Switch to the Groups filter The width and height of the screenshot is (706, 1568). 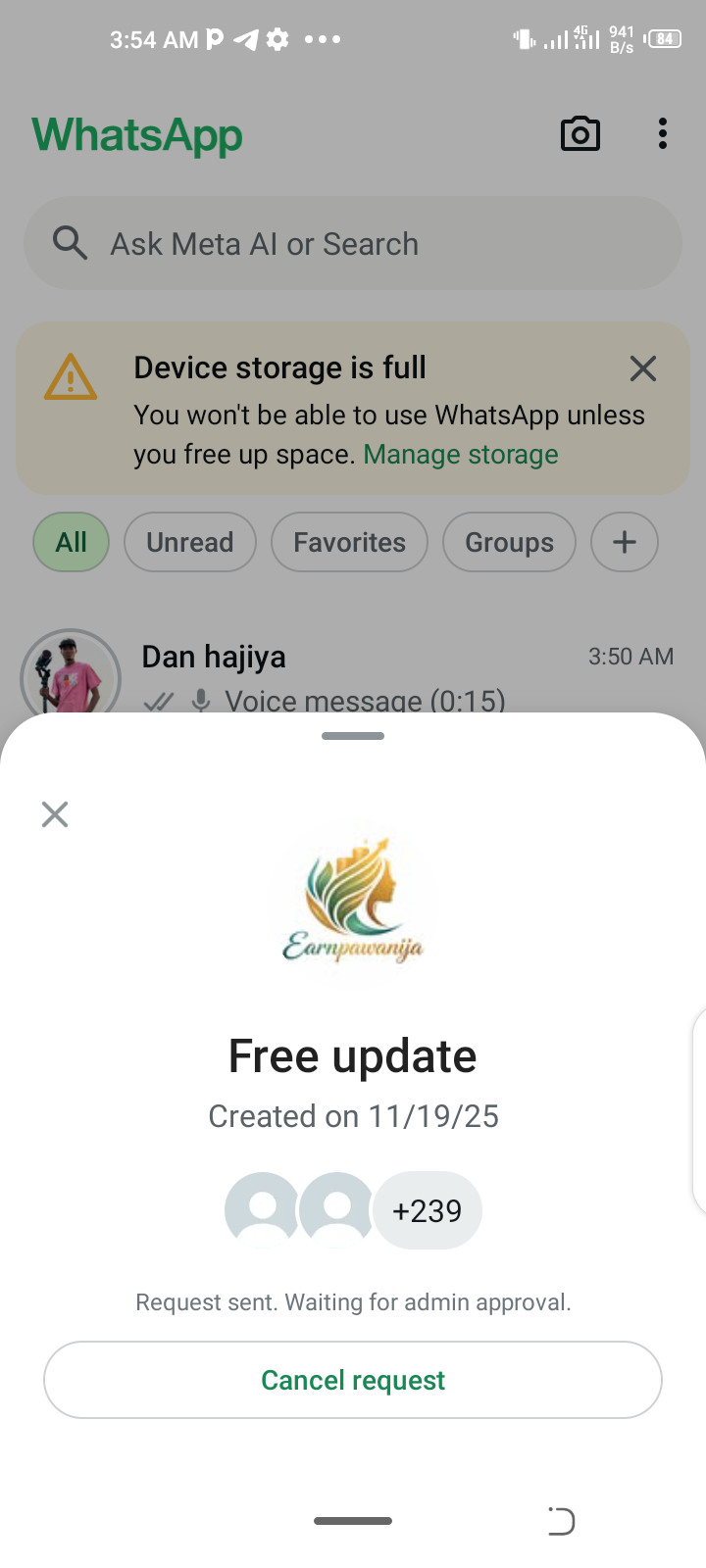[x=509, y=542]
